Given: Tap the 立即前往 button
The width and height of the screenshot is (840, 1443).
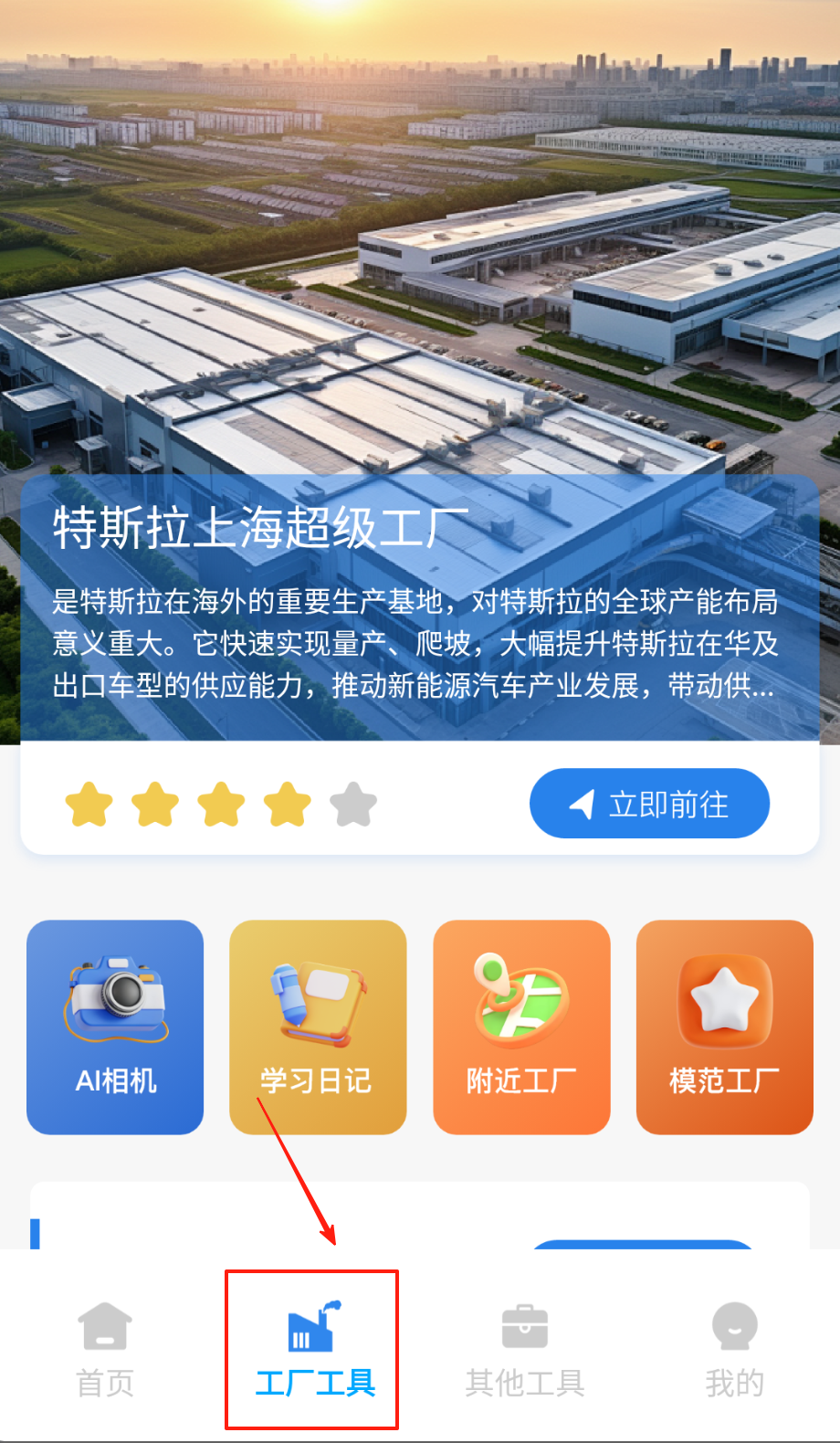Looking at the screenshot, I should click(649, 804).
